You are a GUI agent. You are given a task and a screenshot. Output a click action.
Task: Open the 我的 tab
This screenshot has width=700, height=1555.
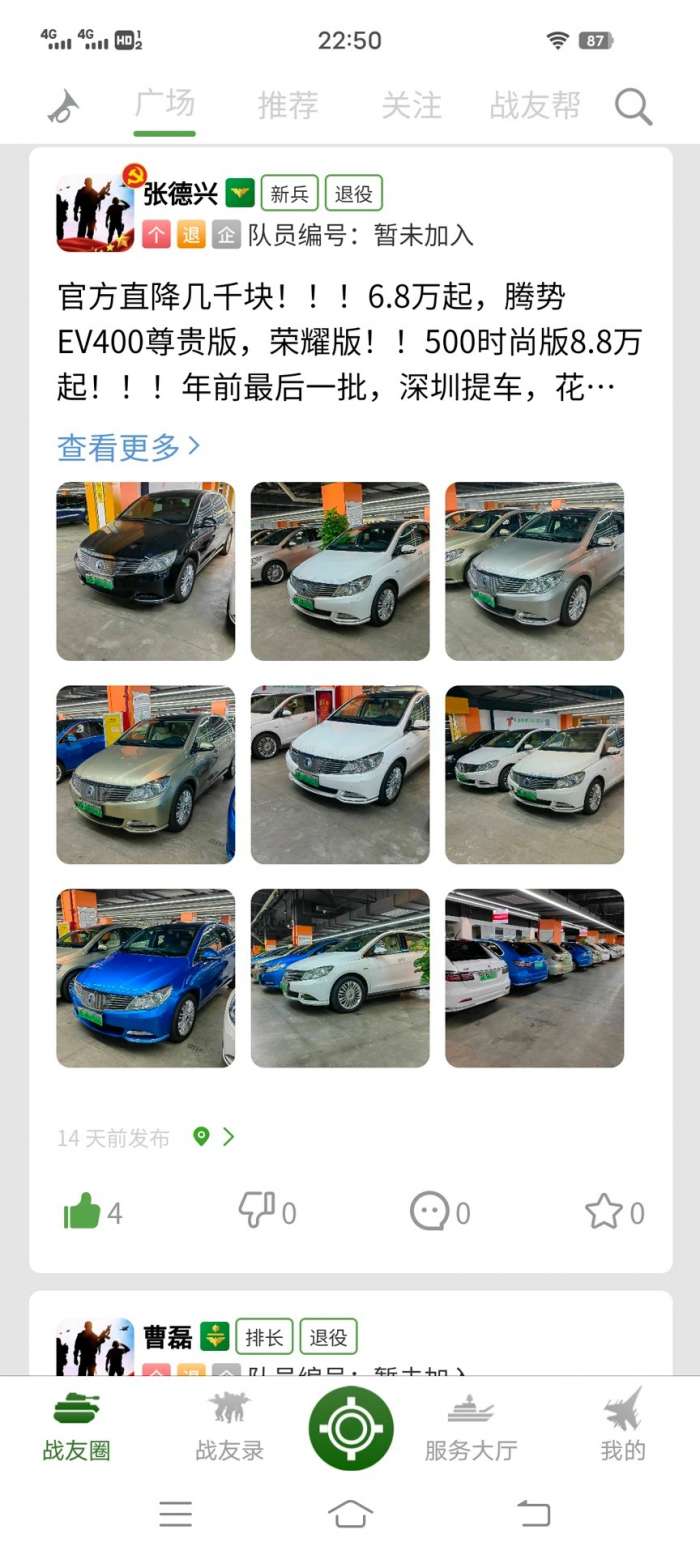[622, 1427]
